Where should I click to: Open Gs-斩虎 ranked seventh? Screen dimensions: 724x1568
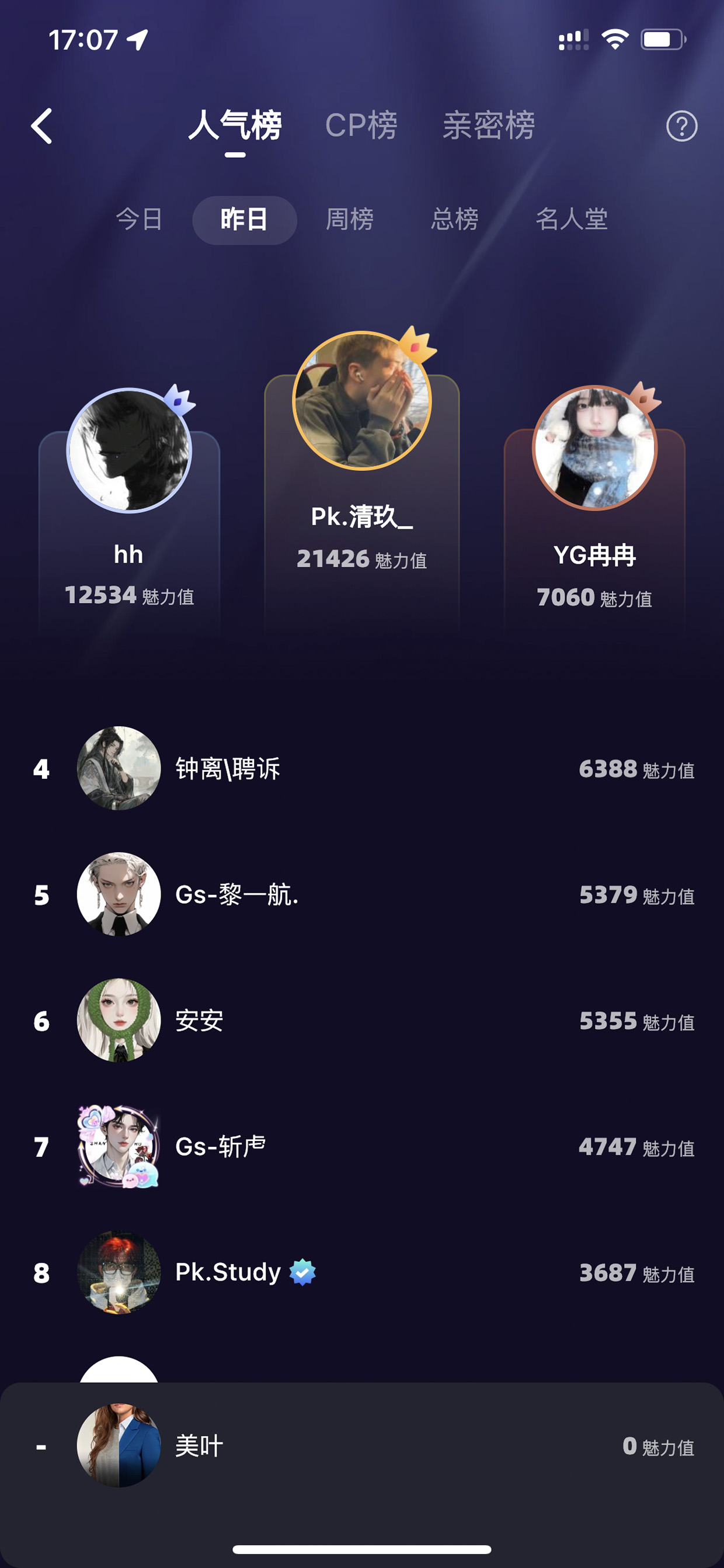[362, 1146]
